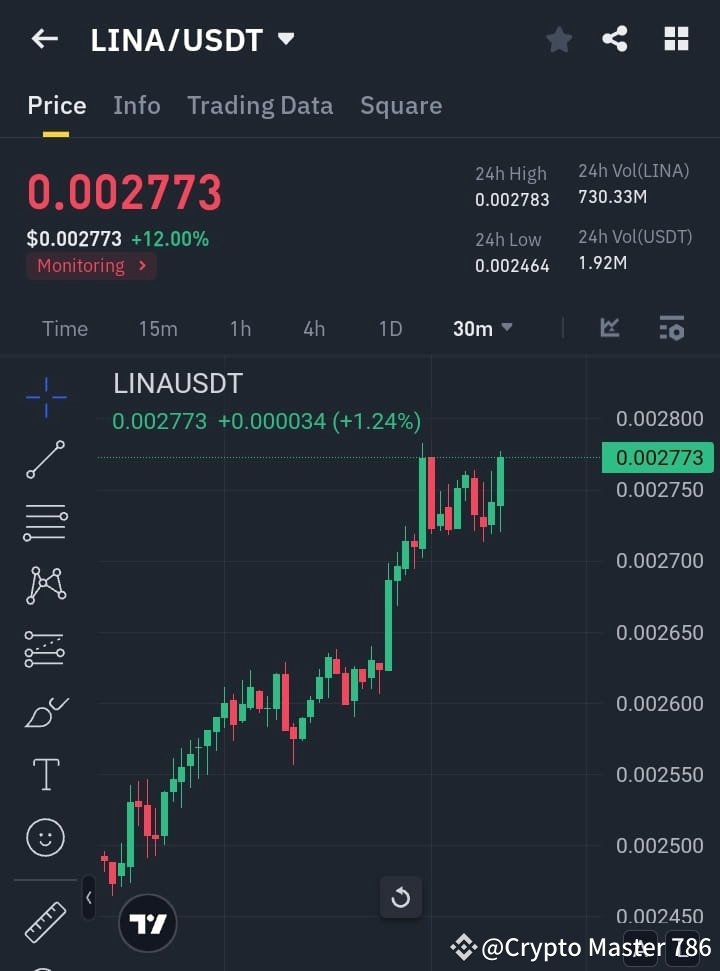Toggle LINA/USDT as a favorite star
The height and width of the screenshot is (971, 720).
(x=558, y=39)
